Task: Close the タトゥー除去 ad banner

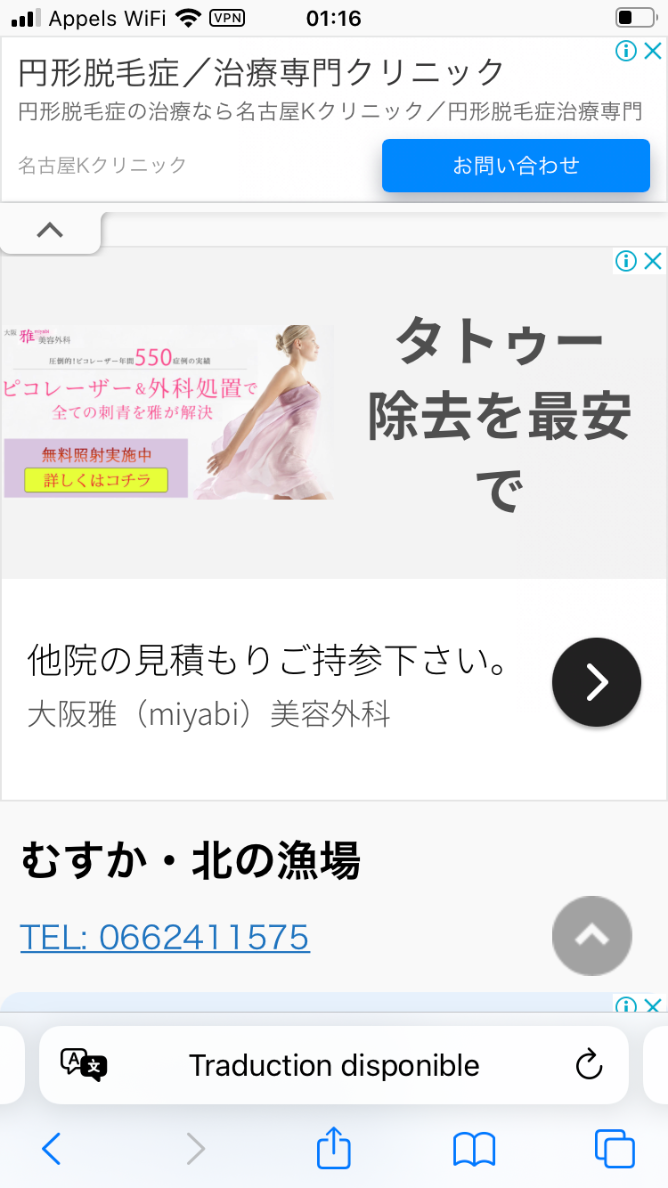Action: click(x=652, y=262)
